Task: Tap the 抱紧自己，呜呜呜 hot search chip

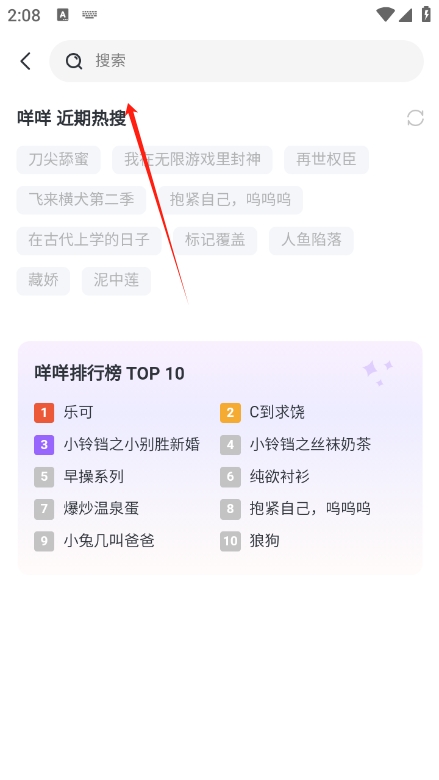Action: pyautogui.click(x=230, y=200)
